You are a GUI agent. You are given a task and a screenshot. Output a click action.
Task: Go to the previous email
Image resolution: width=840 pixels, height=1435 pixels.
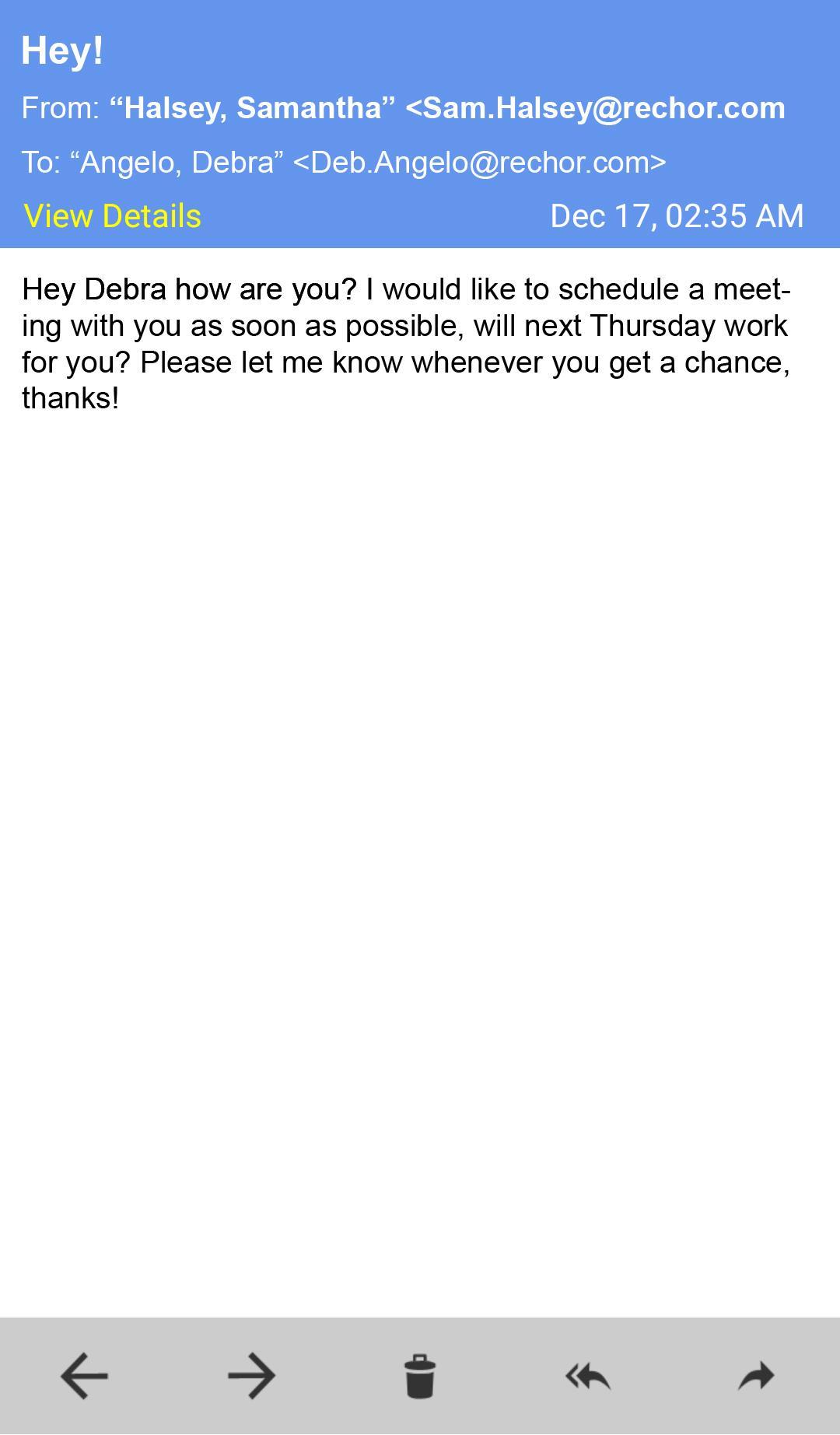click(x=84, y=1376)
